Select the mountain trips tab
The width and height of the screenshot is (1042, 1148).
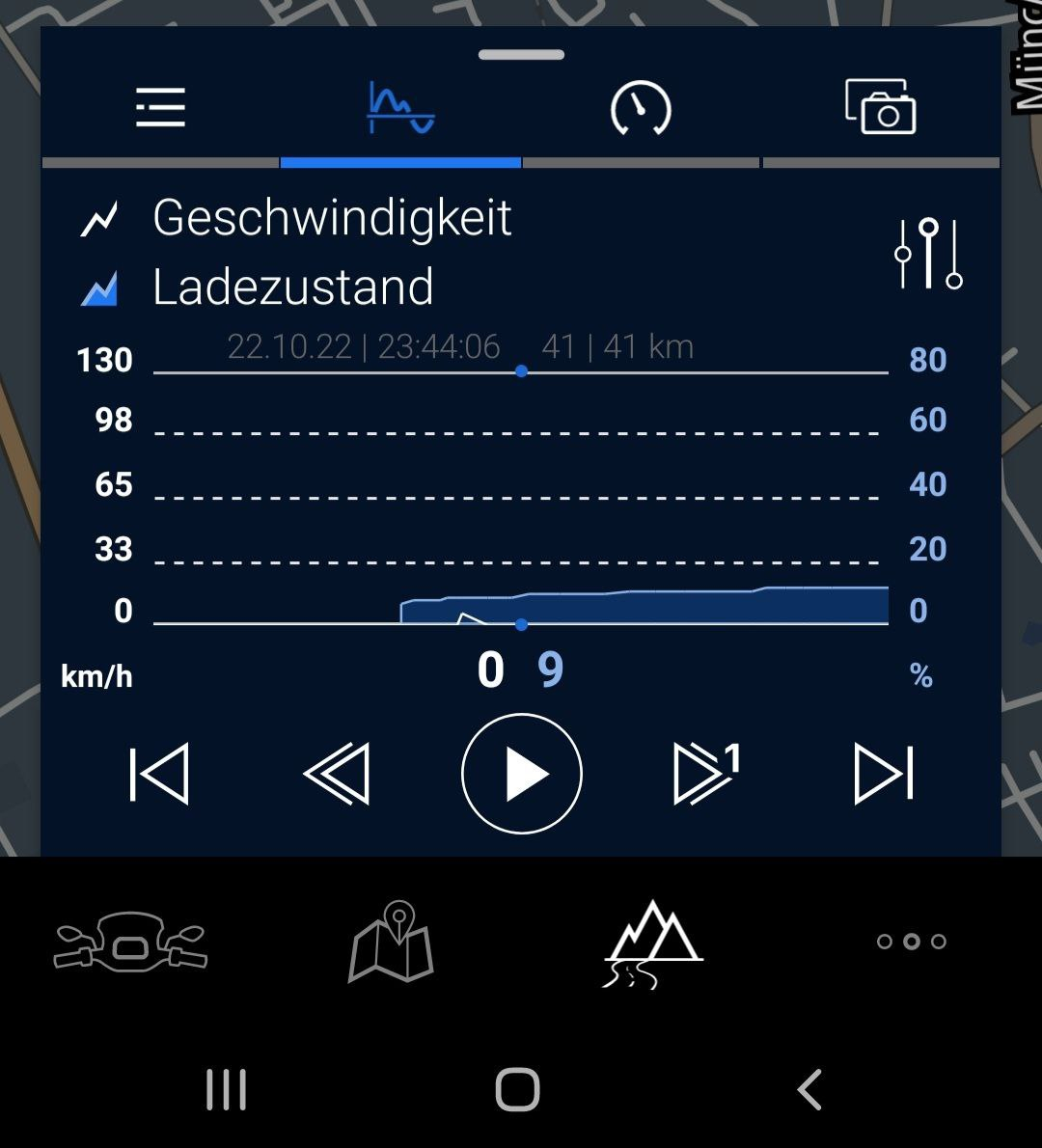click(653, 943)
